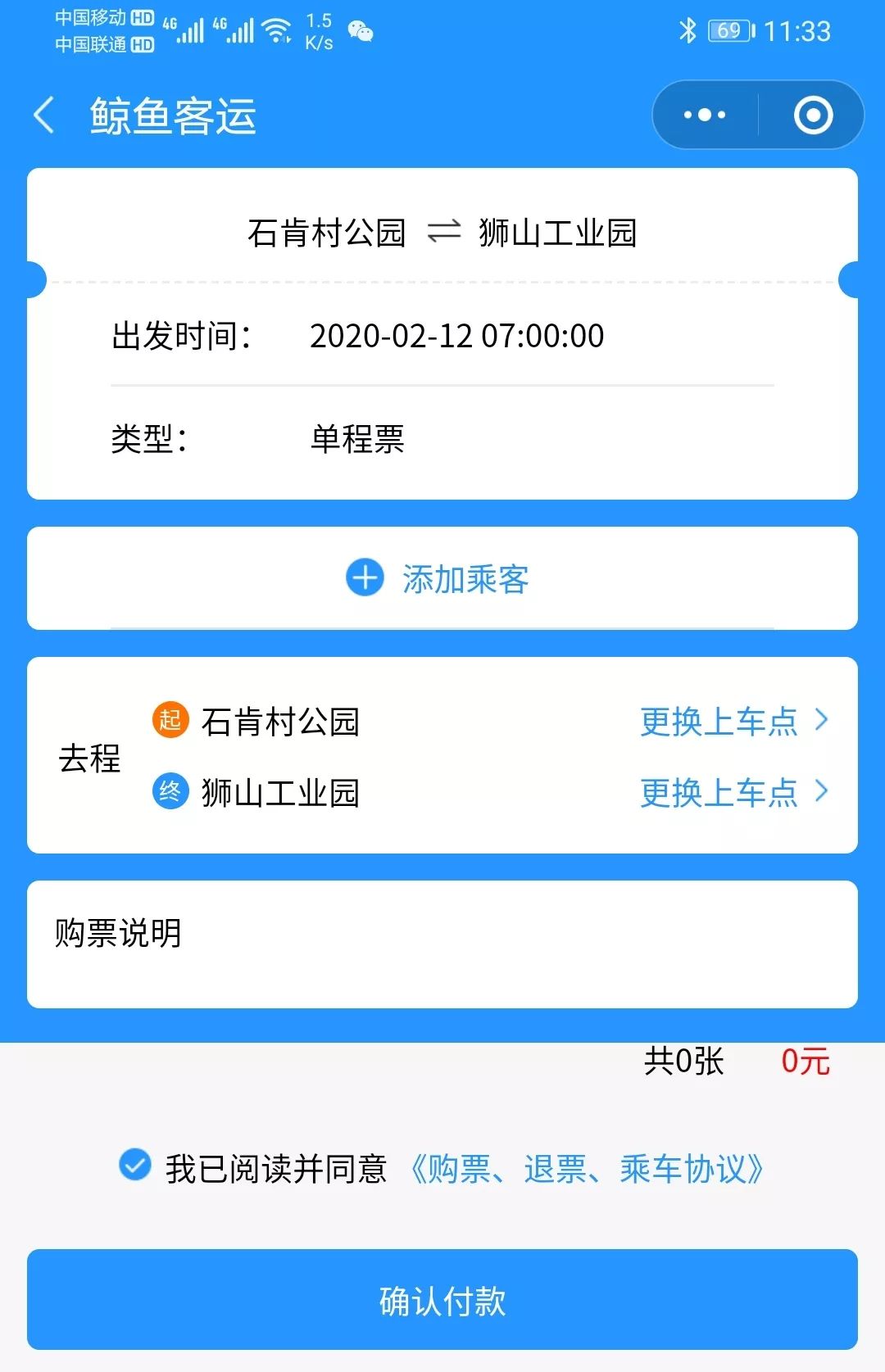The width and height of the screenshot is (885, 1372).
Task: Swap 石肯村公园 and 狮山工业园 direction
Action: coord(444,233)
